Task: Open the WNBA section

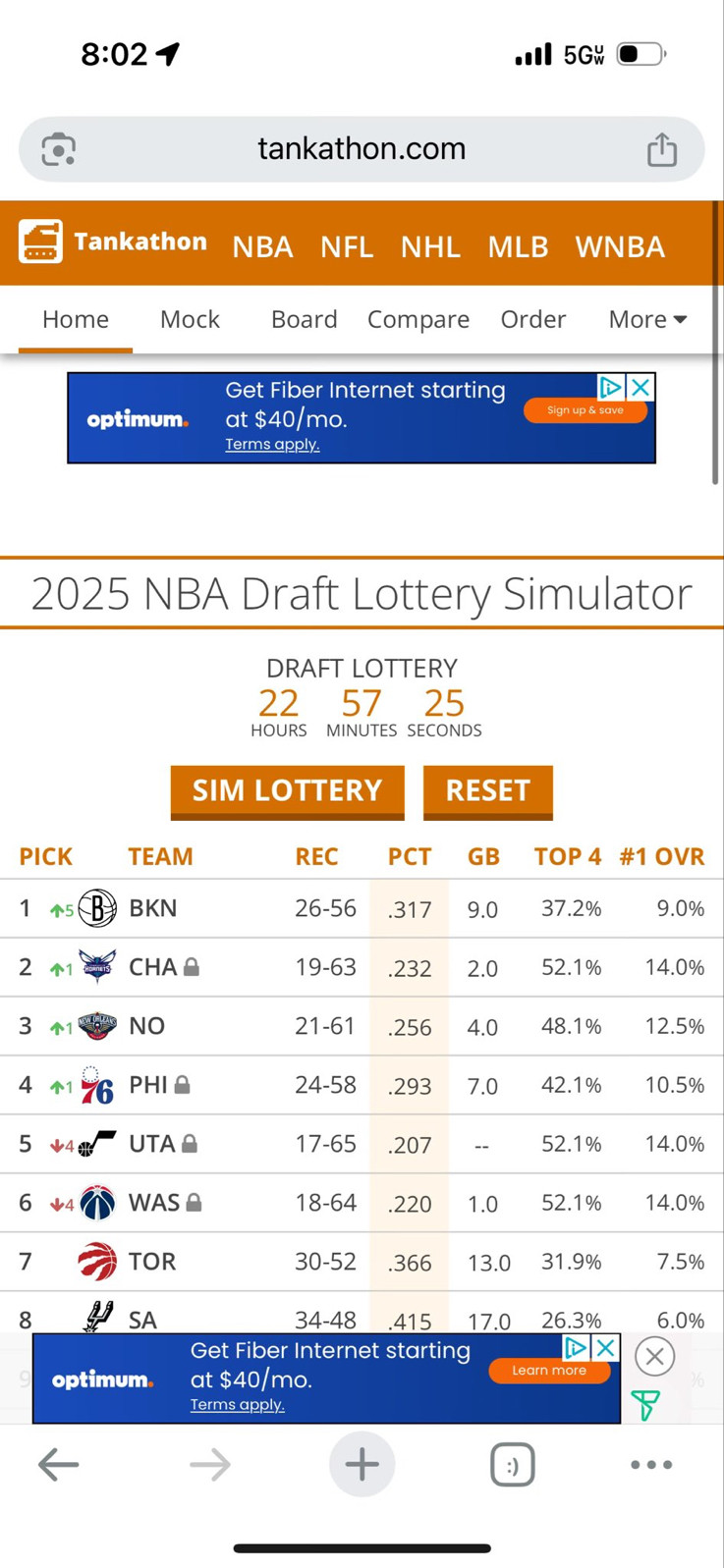Action: [x=620, y=246]
